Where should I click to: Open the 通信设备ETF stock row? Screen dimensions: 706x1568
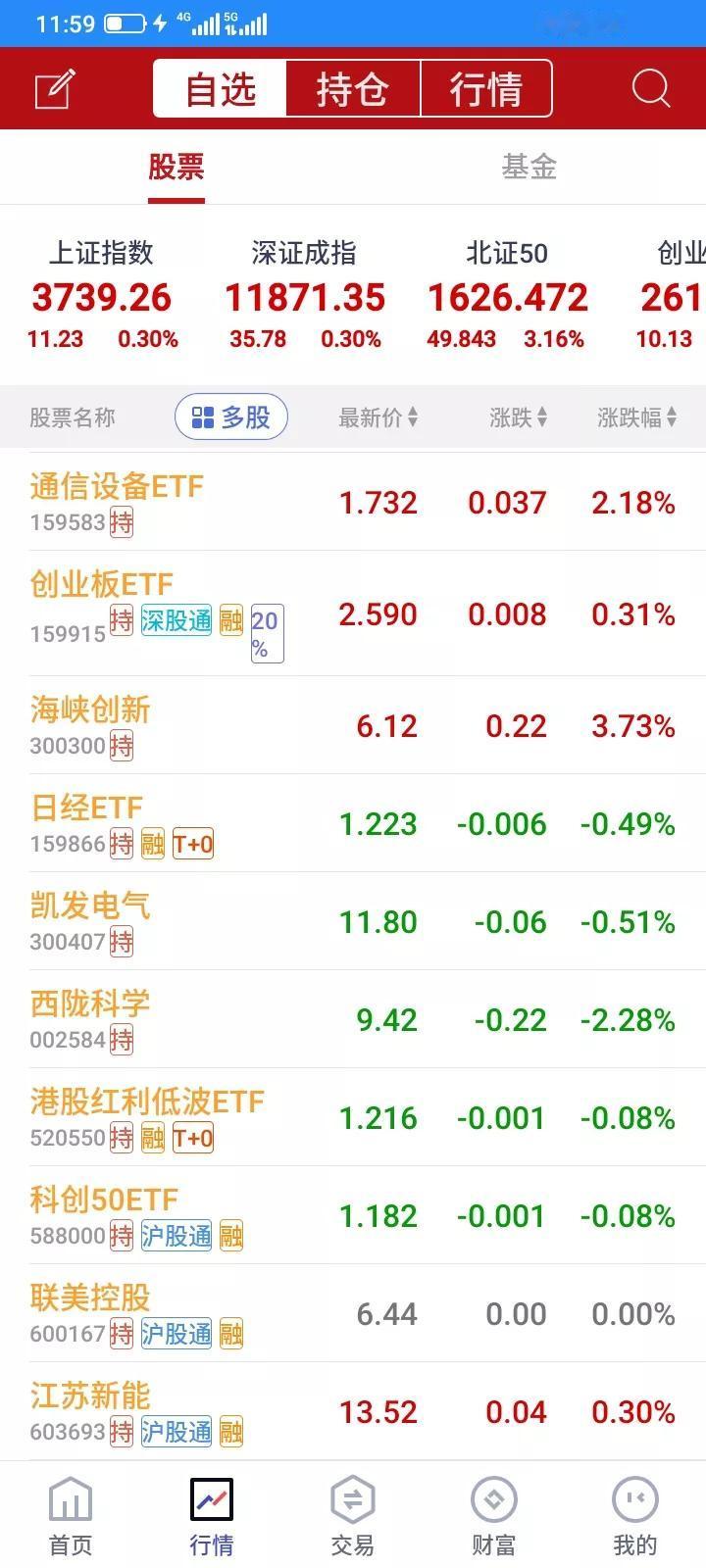click(353, 502)
